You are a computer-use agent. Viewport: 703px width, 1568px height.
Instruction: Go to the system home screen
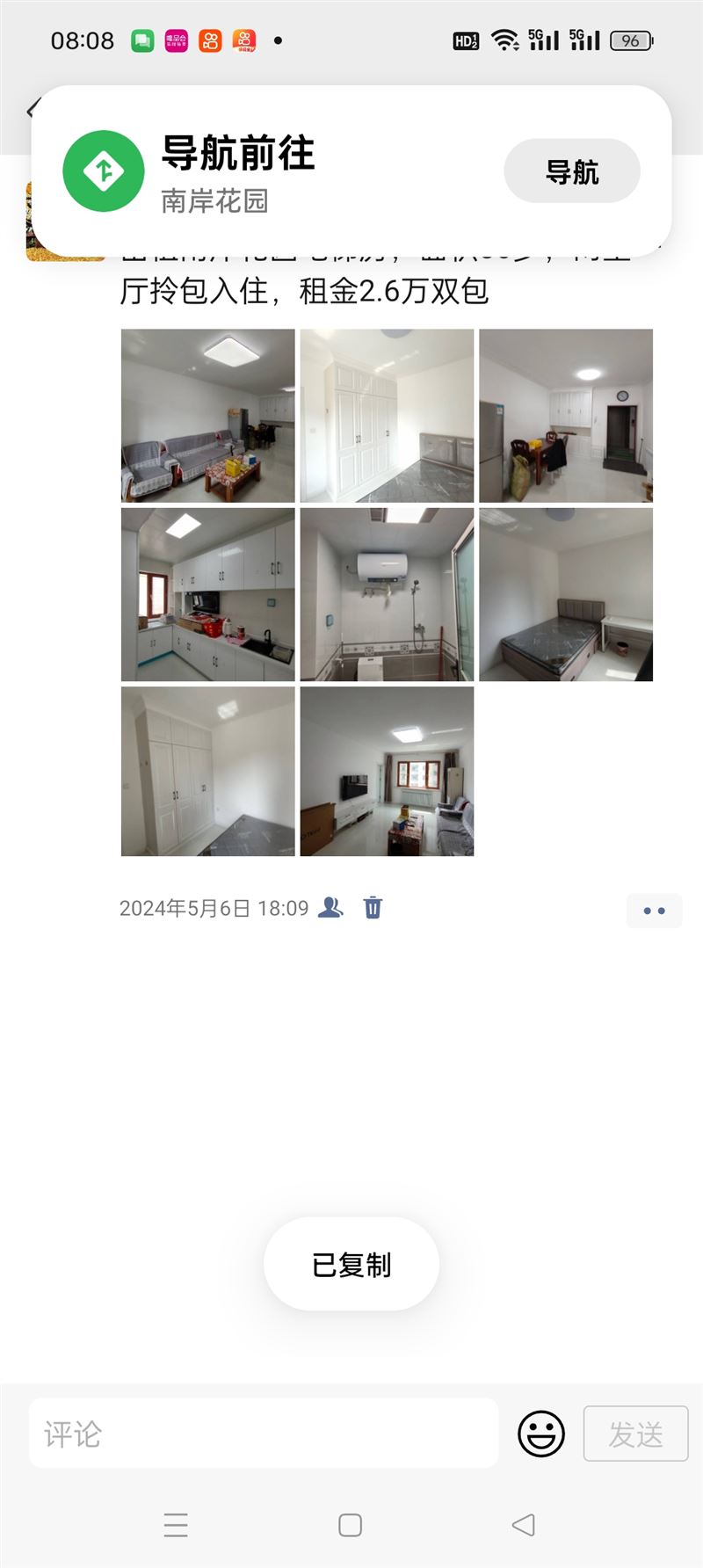pos(350,1525)
